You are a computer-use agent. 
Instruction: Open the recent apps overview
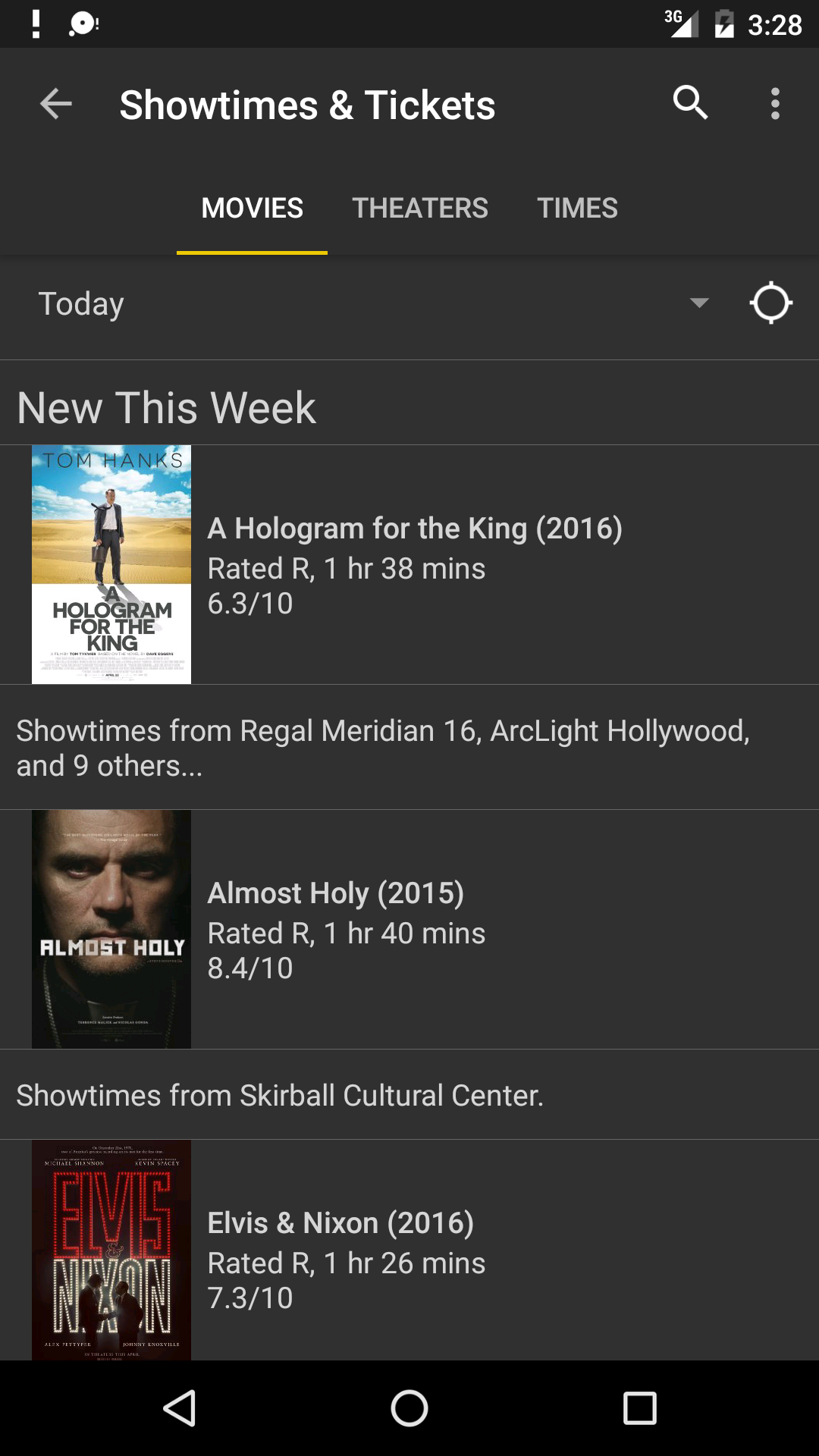pyautogui.click(x=639, y=1409)
